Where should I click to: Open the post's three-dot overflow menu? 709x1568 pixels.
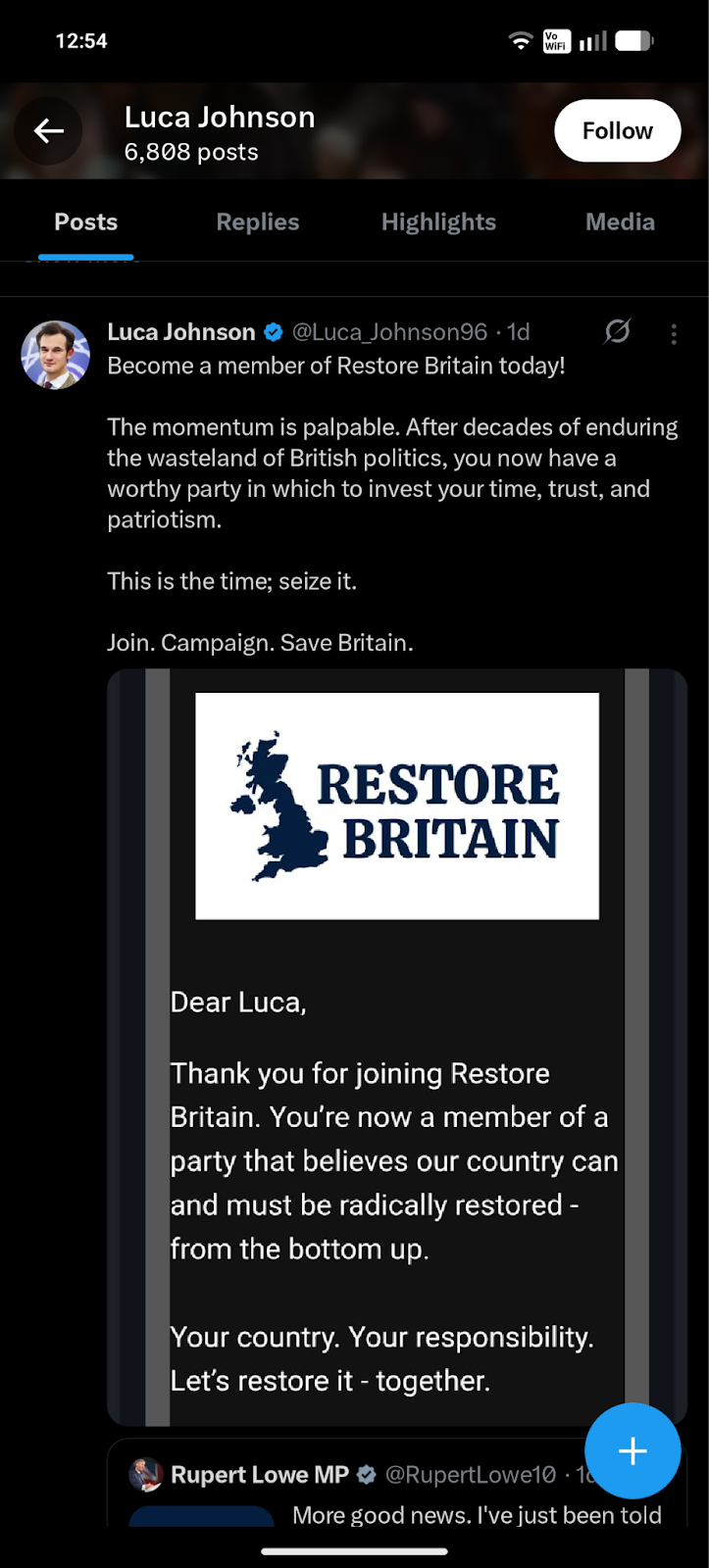pyautogui.click(x=674, y=334)
